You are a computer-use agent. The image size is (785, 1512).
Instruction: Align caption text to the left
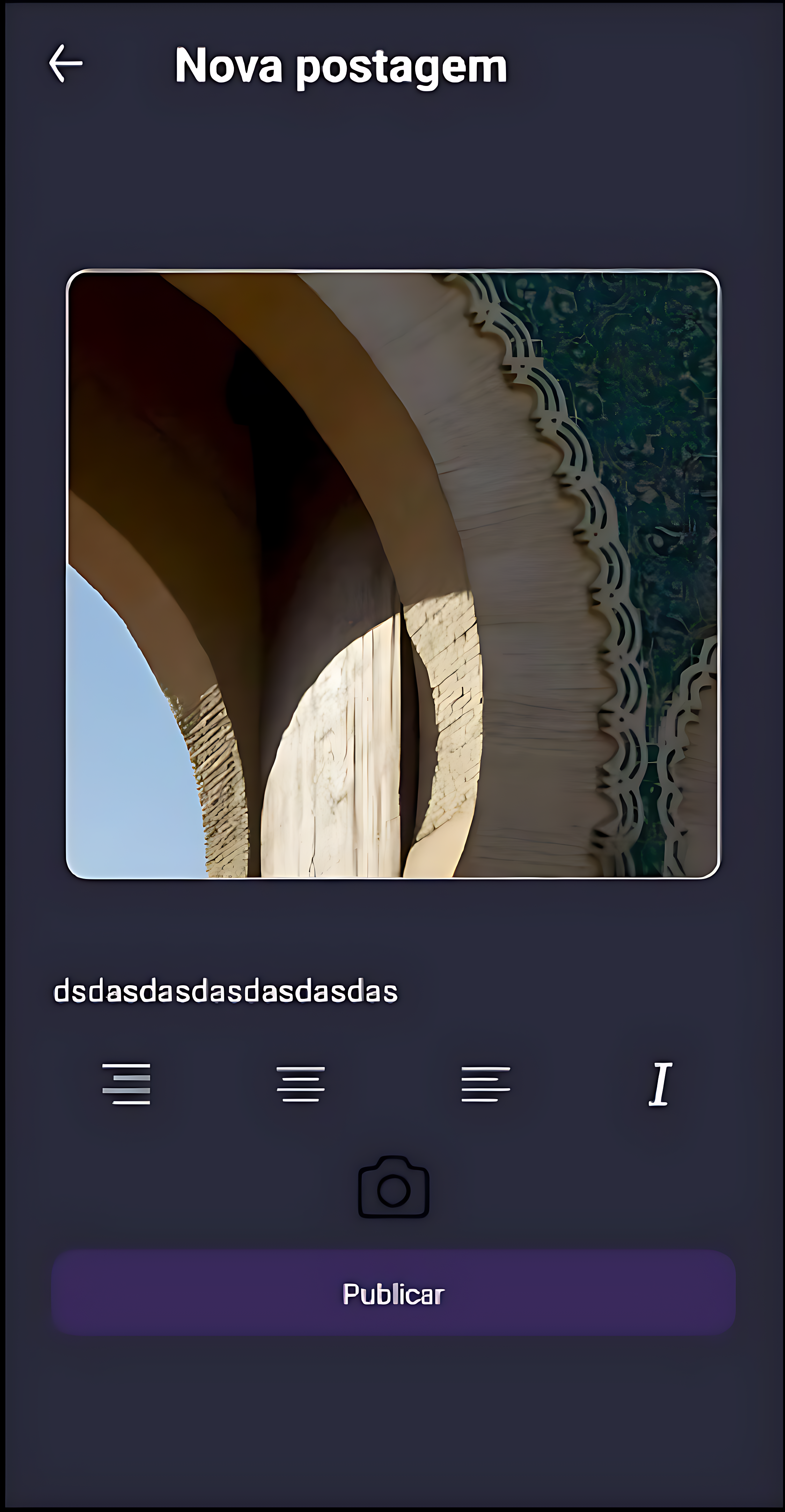[x=485, y=1084]
